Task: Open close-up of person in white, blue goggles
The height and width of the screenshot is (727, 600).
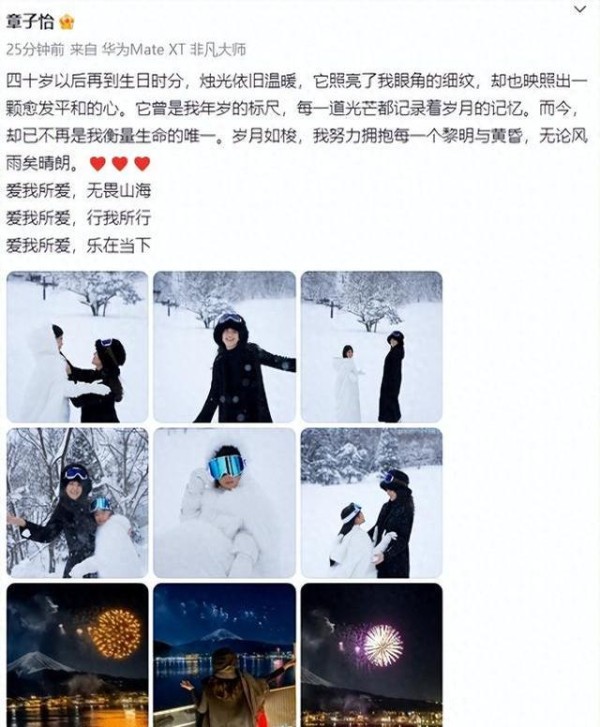Action: pyautogui.click(x=224, y=502)
